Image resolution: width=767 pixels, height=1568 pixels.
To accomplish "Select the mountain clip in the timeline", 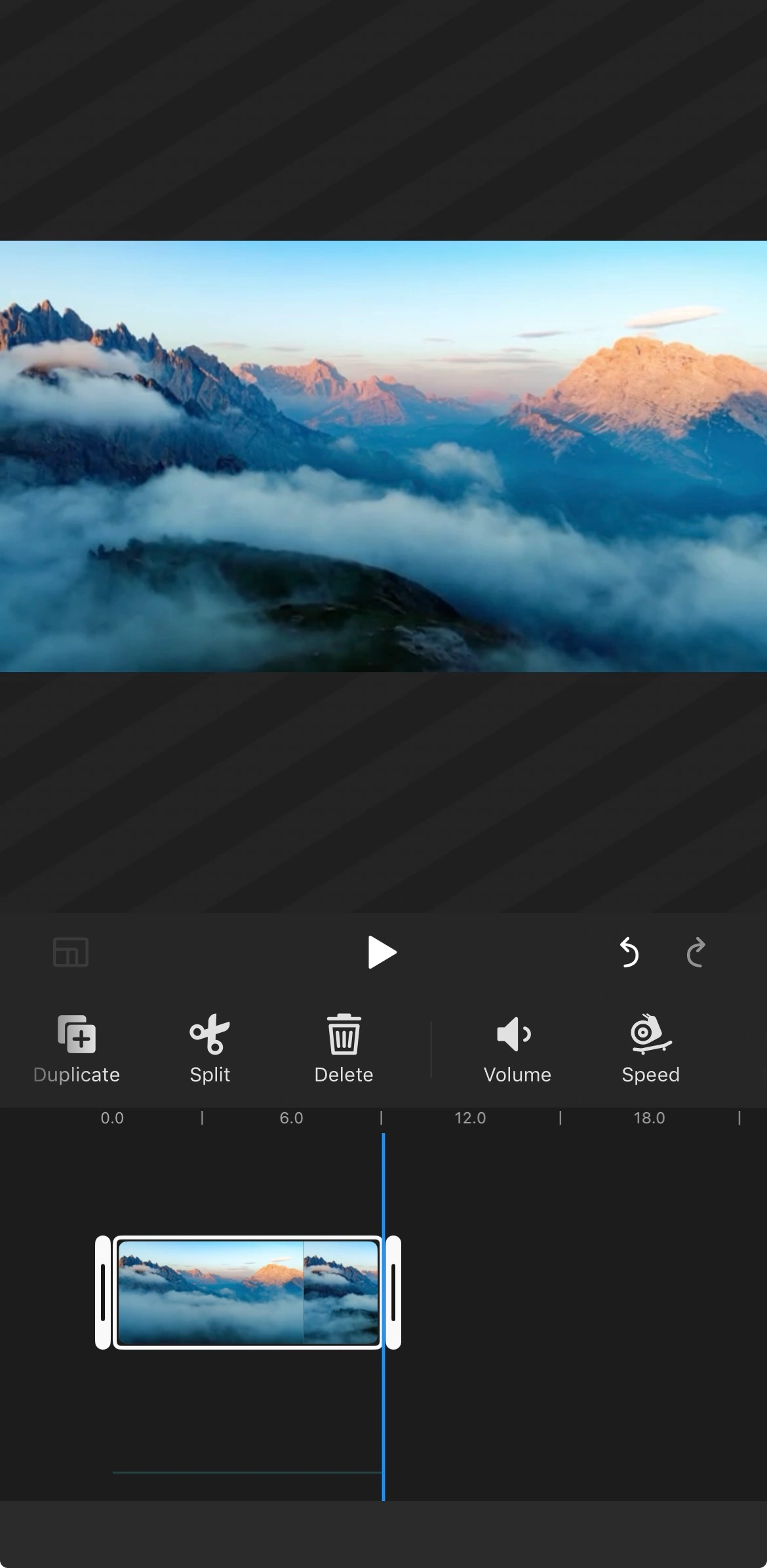I will coord(248,1292).
